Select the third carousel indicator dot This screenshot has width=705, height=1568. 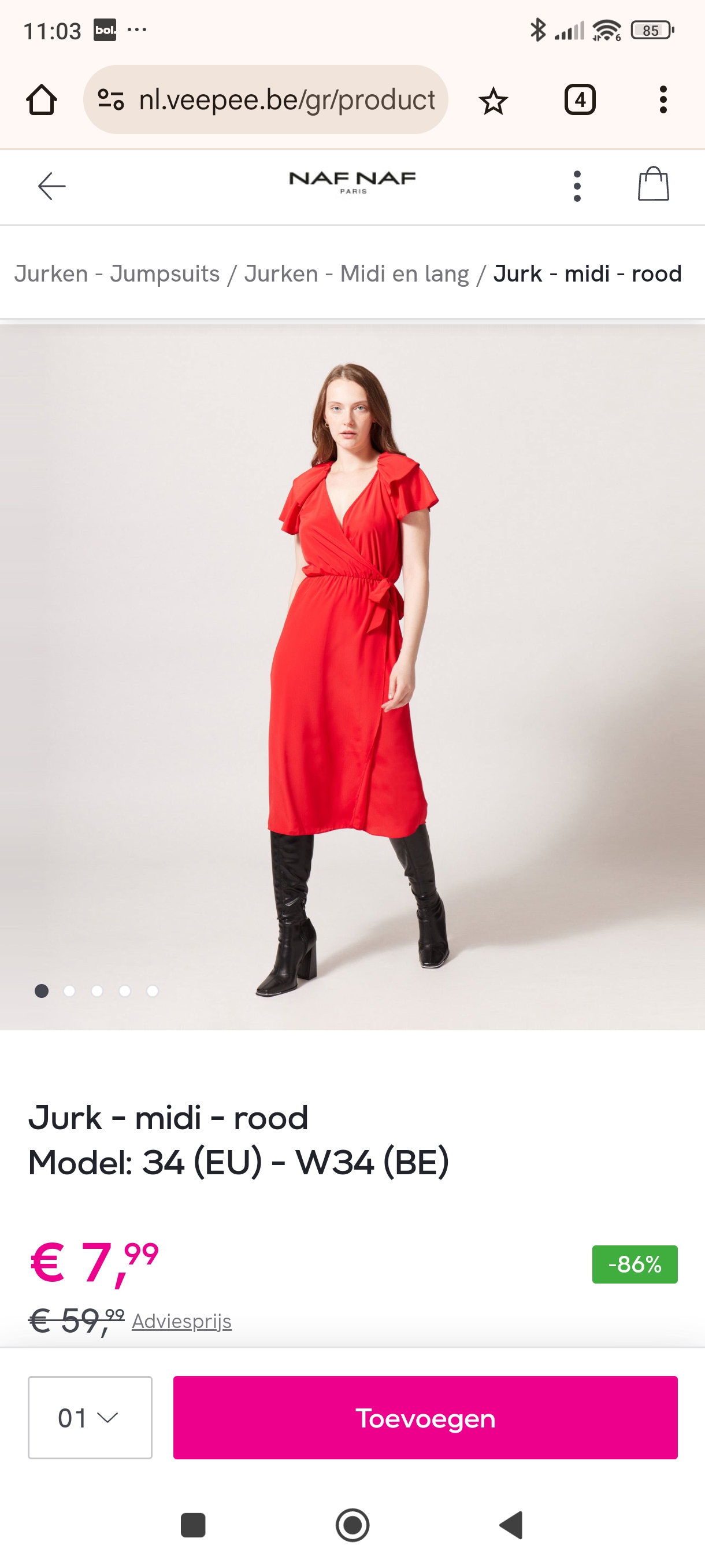point(97,991)
